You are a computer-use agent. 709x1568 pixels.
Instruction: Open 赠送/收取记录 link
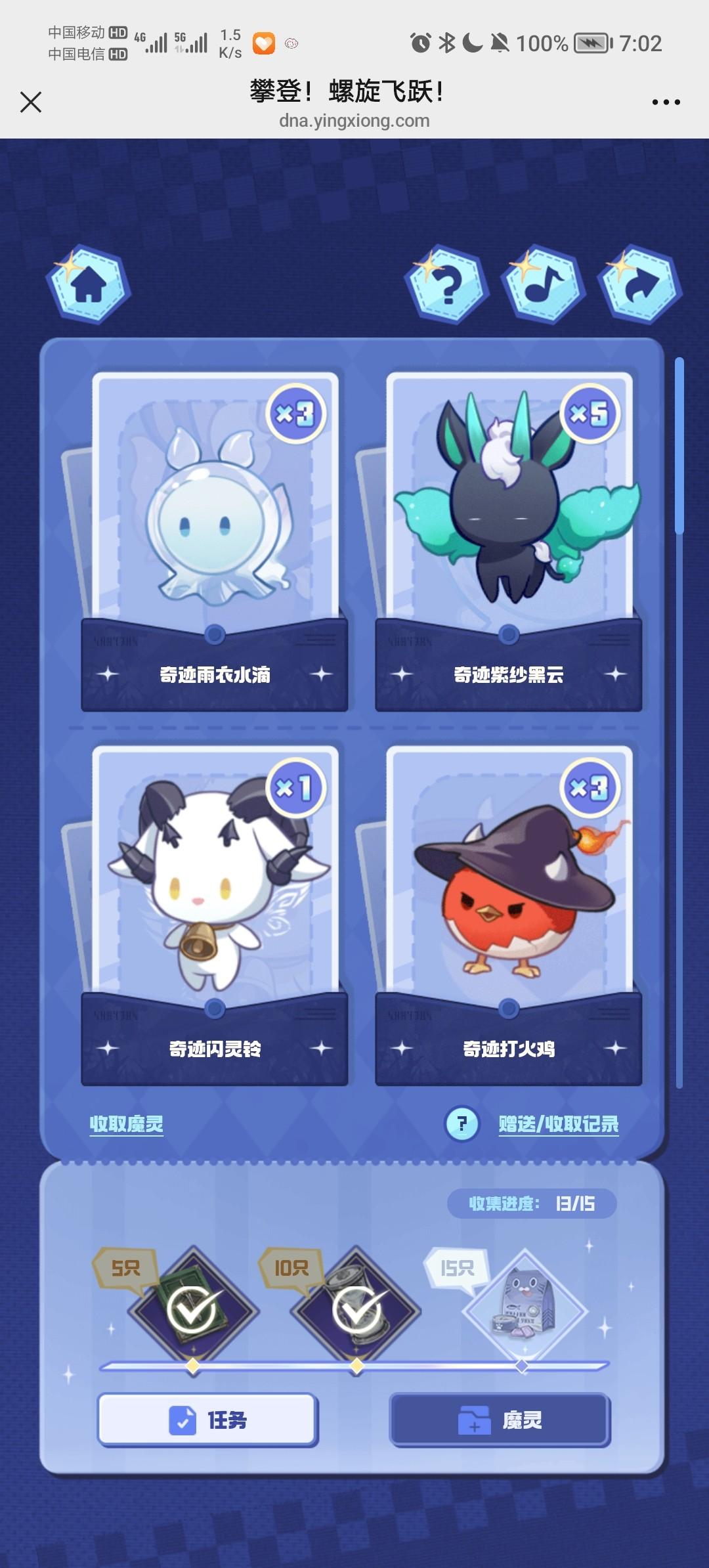coord(559,1124)
